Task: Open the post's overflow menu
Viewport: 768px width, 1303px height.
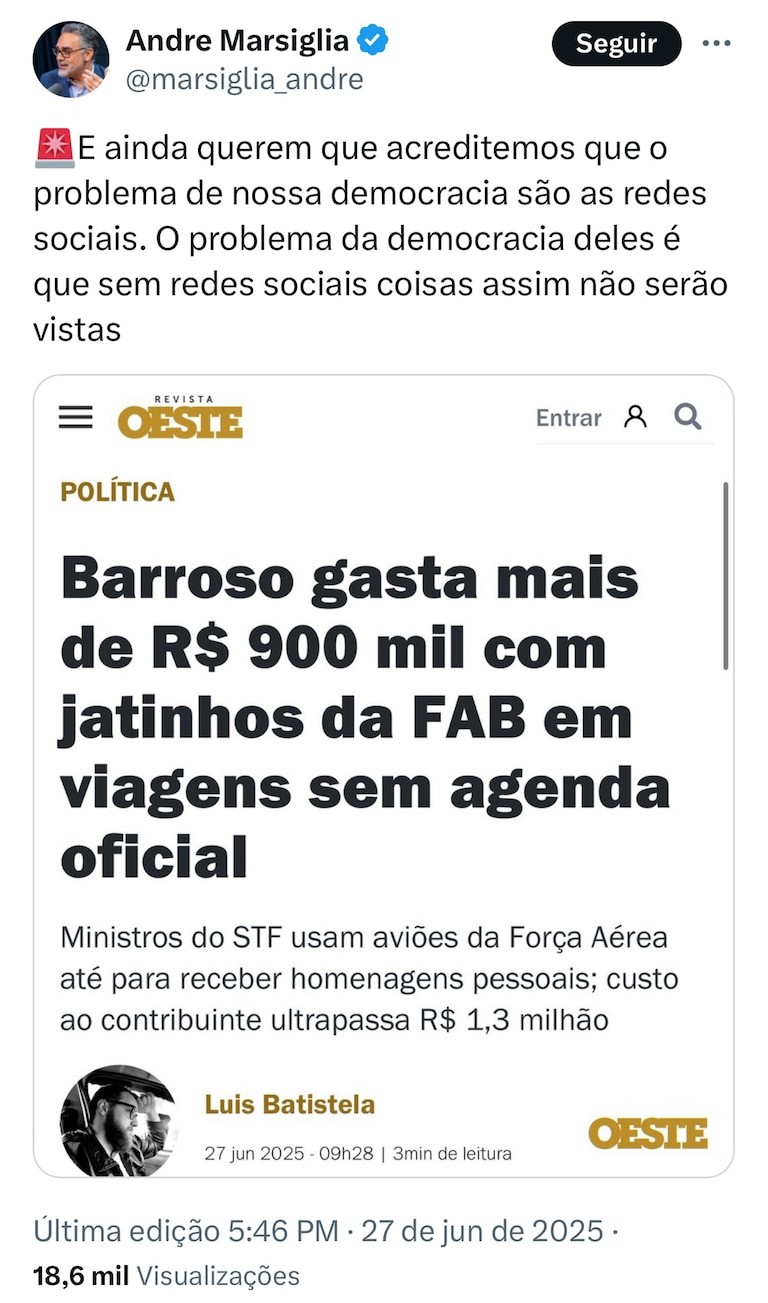Action: 716,44
